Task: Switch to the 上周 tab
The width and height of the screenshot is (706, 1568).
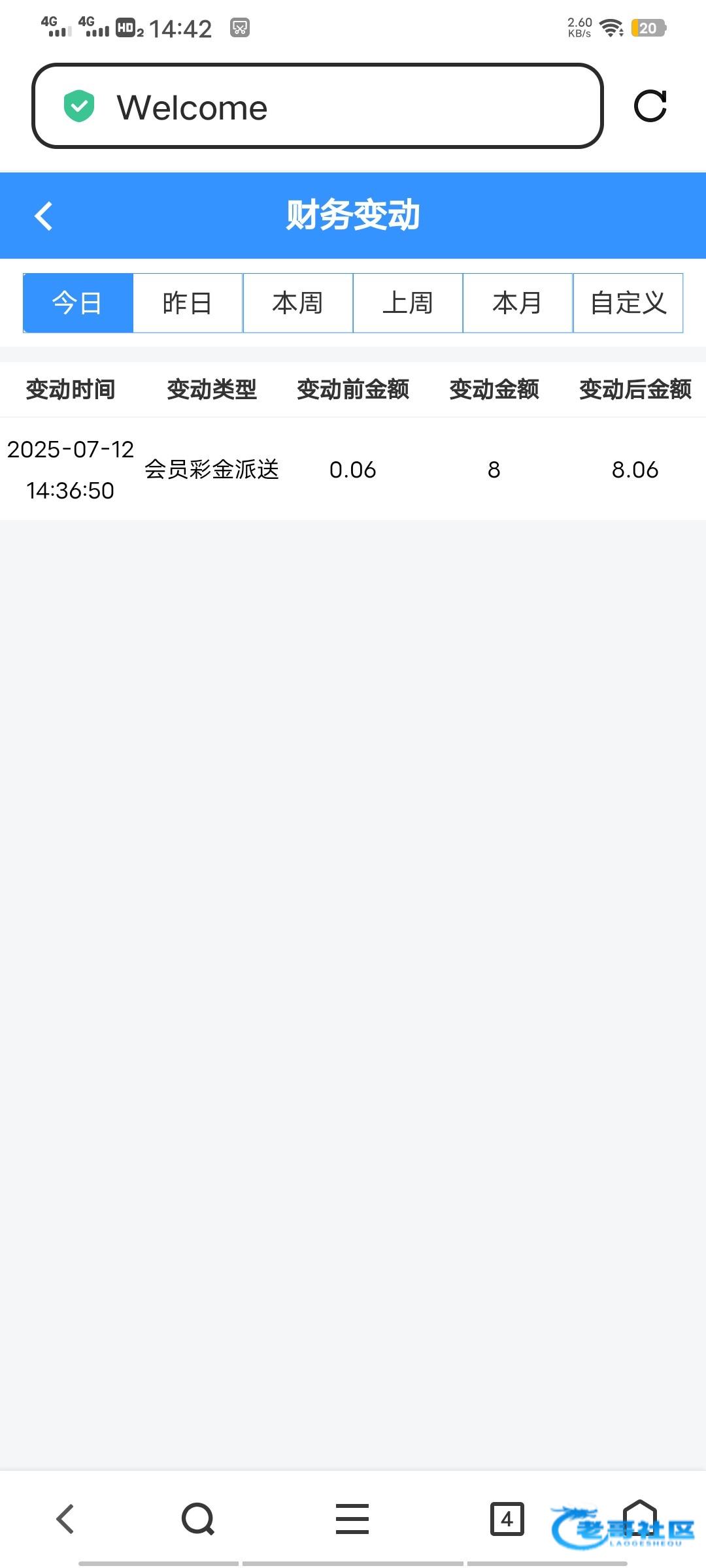Action: click(408, 303)
